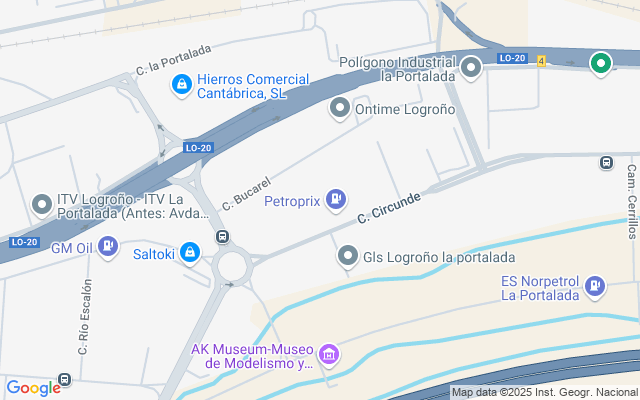Open the Google logo link
Viewport: 640px width, 400px height.
[x=33, y=388]
